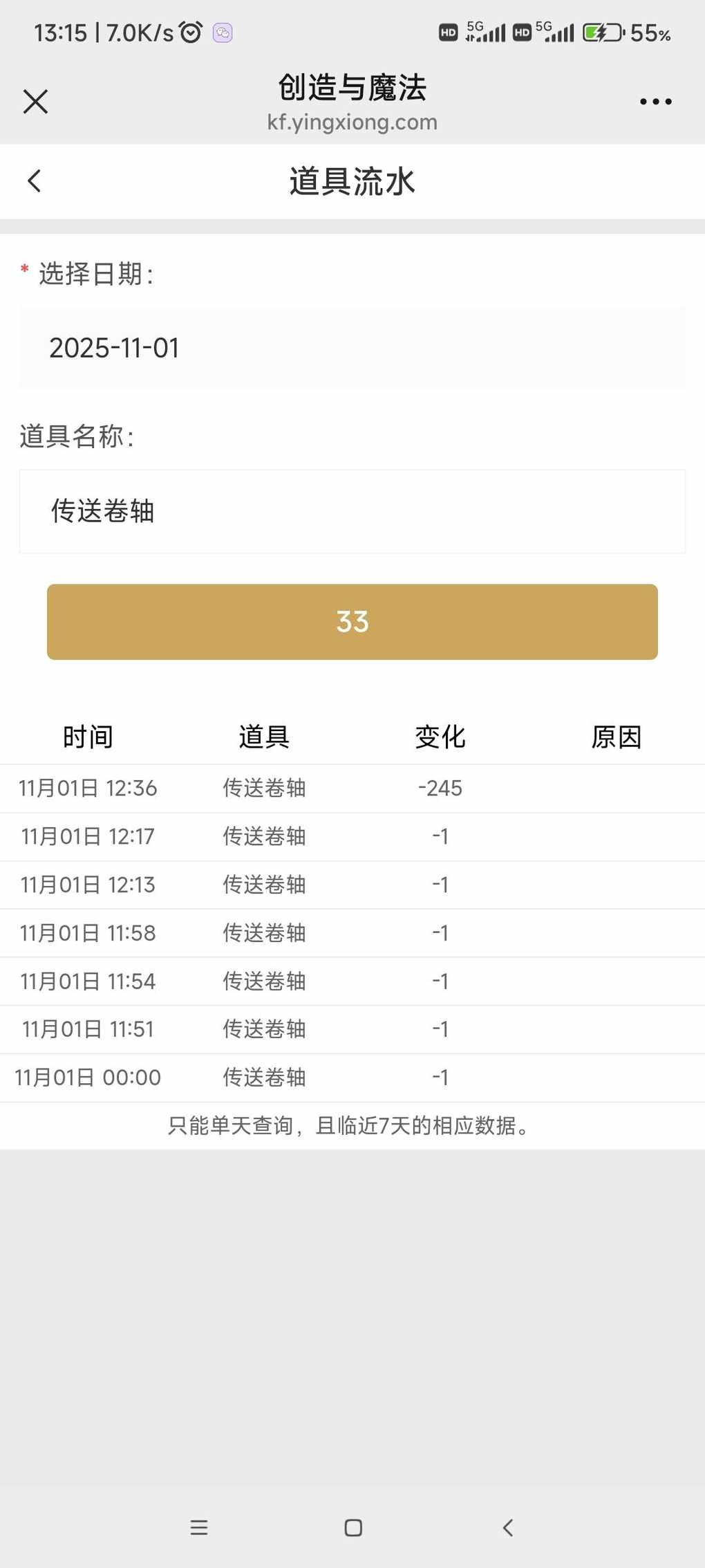
Task: Edit the 道具名称 field with 传送卷轴
Action: click(x=352, y=512)
